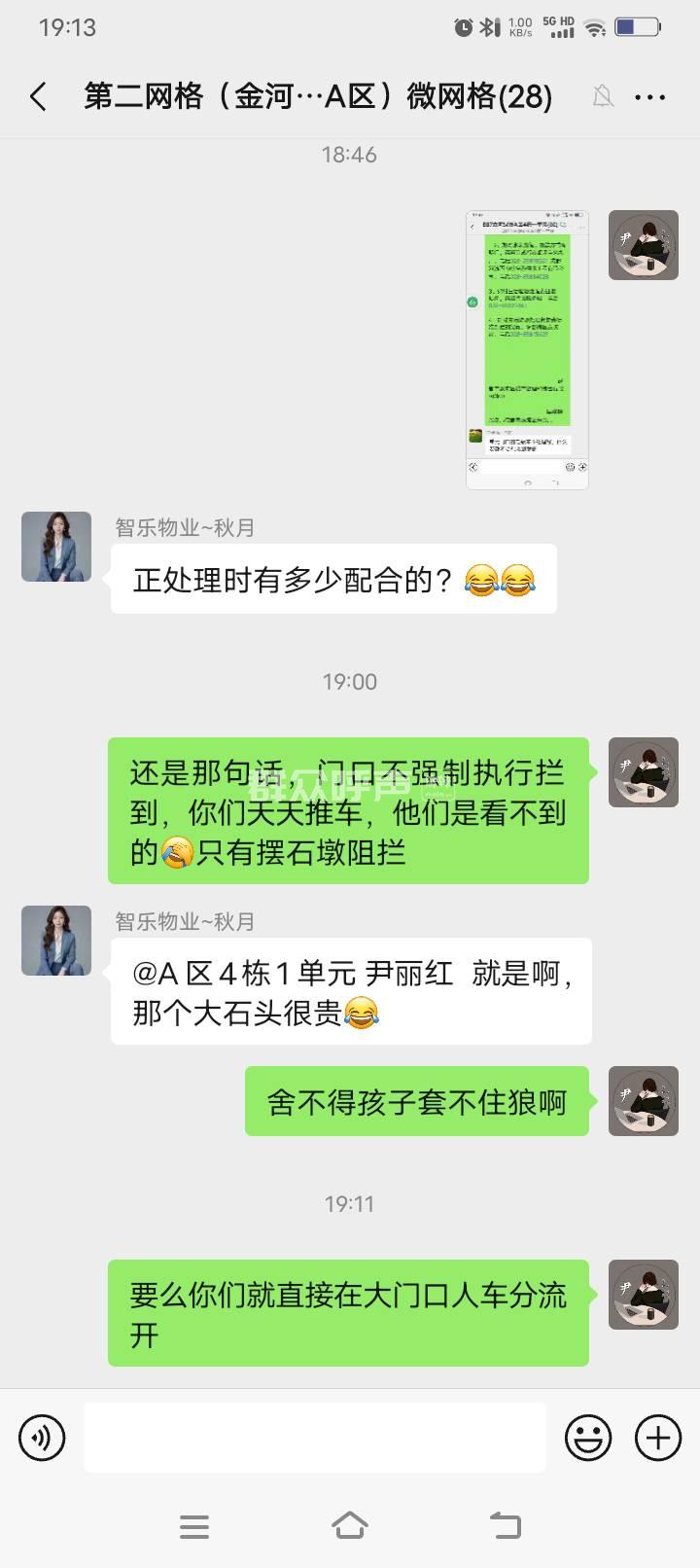
Task: Open the emoji picker
Action: click(588, 1438)
